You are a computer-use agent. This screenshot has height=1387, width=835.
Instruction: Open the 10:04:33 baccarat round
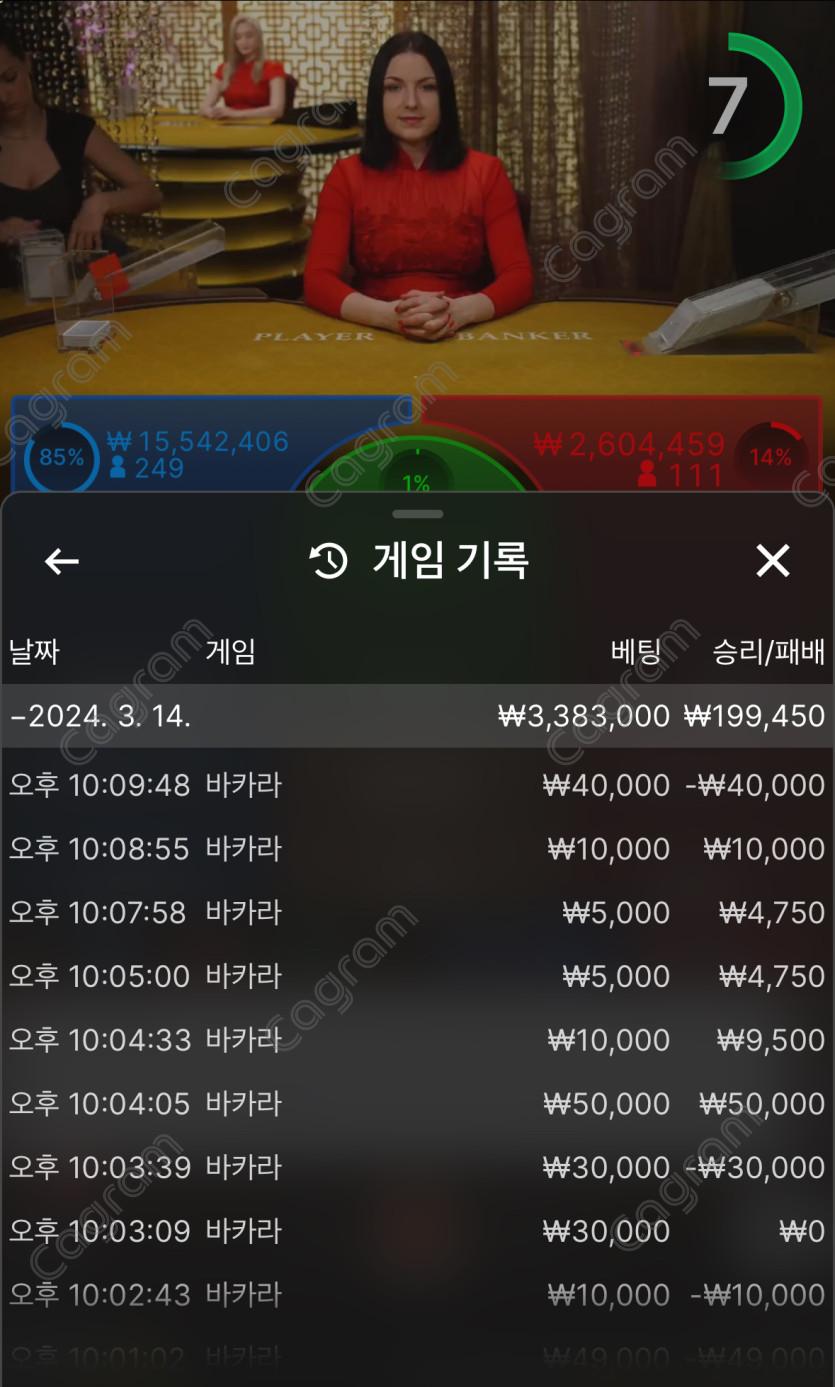pos(417,1040)
